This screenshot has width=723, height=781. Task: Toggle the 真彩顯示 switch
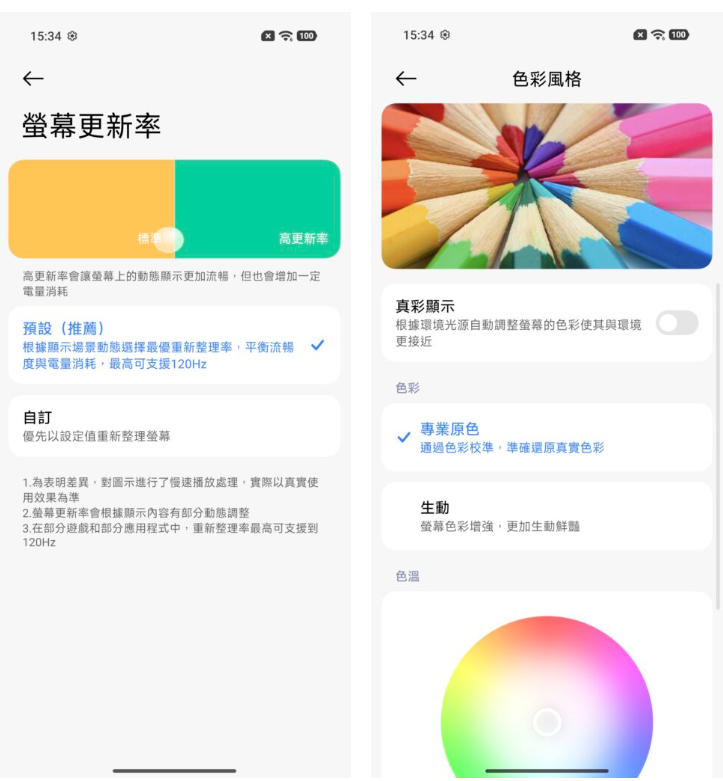coord(676,323)
